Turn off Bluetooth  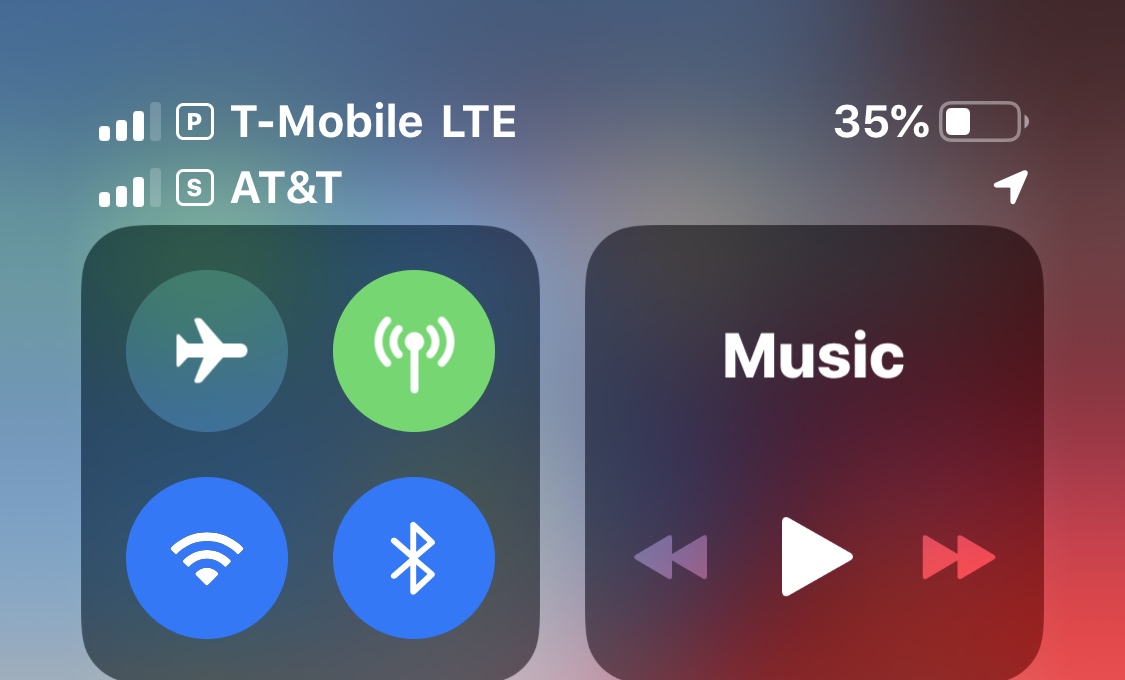(x=413, y=557)
